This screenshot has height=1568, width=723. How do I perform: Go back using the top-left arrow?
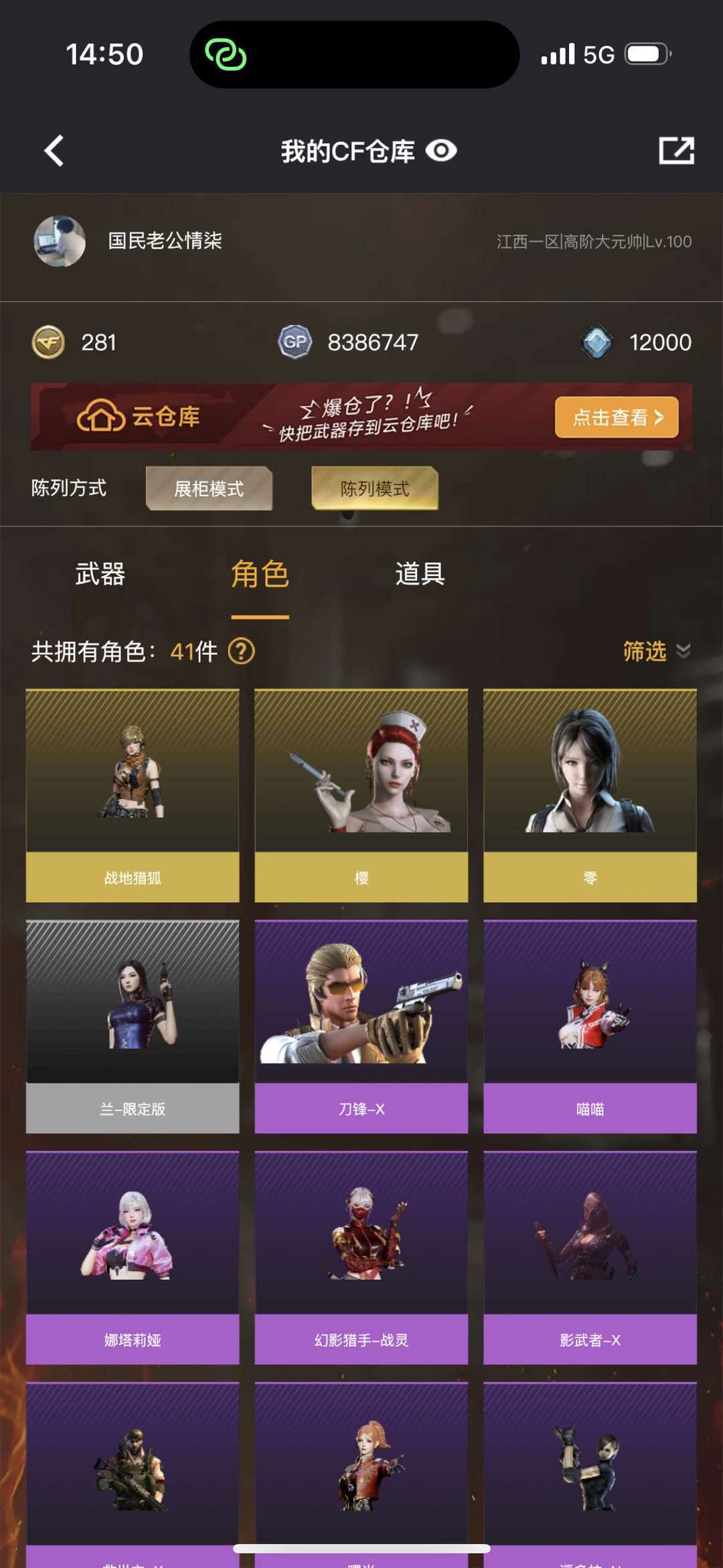click(x=54, y=151)
